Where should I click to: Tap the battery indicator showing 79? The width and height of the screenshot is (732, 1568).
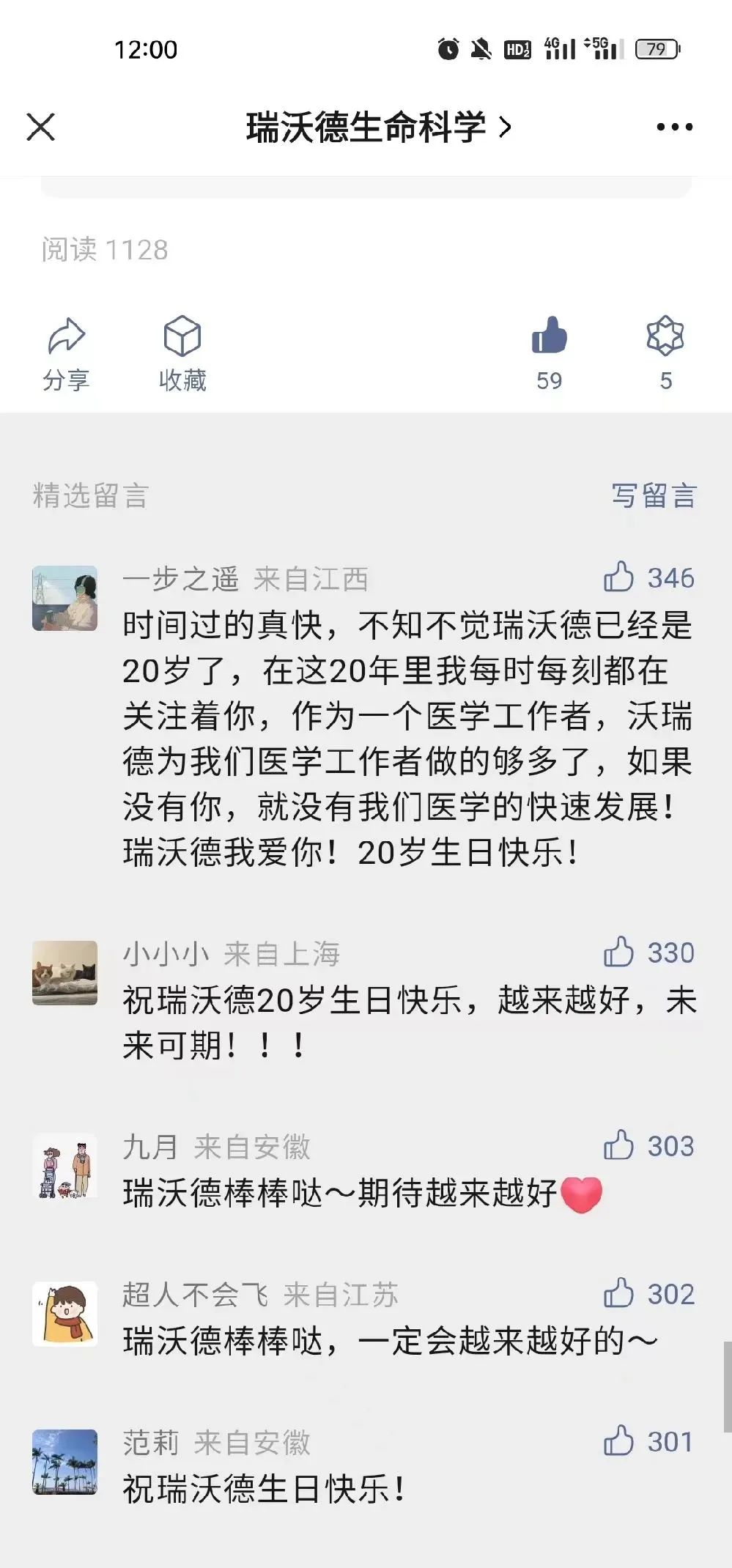(x=657, y=50)
